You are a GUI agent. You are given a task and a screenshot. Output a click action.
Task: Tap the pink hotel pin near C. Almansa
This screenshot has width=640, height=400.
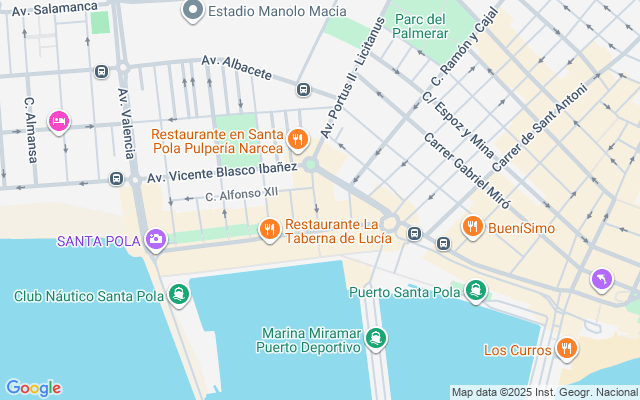[x=59, y=121]
